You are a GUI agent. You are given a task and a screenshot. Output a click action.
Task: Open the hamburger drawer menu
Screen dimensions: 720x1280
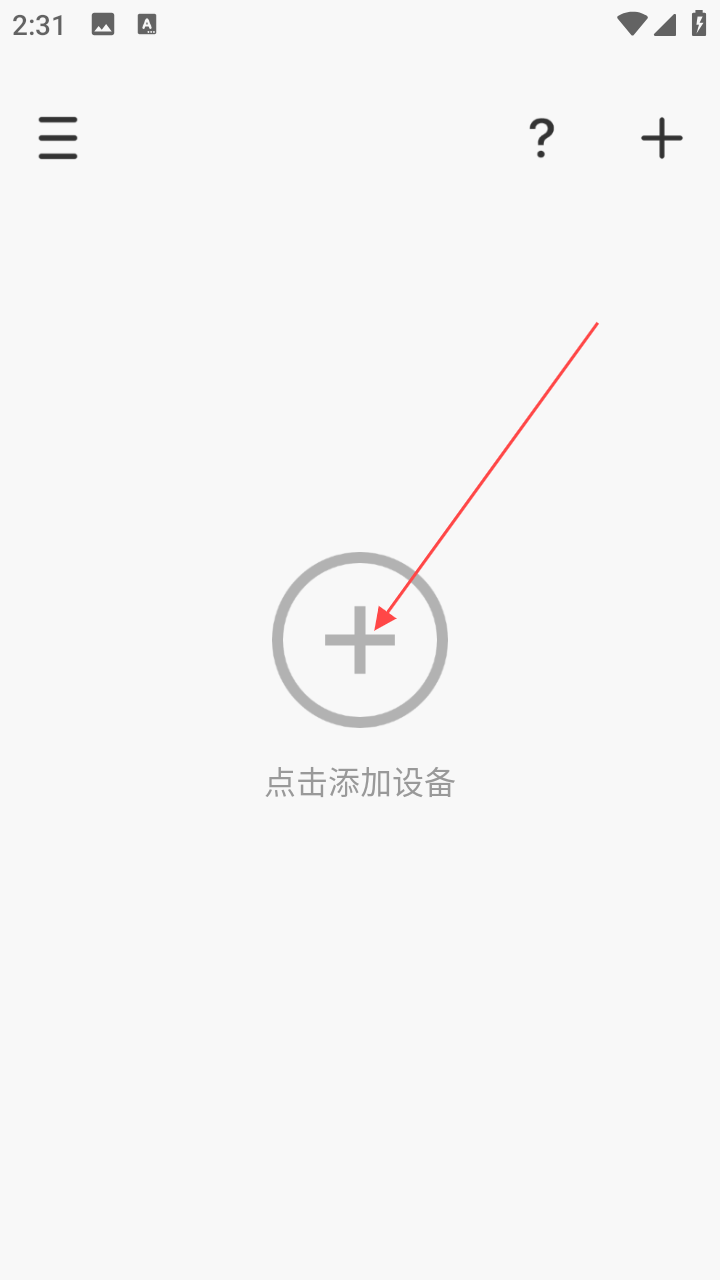pyautogui.click(x=58, y=138)
